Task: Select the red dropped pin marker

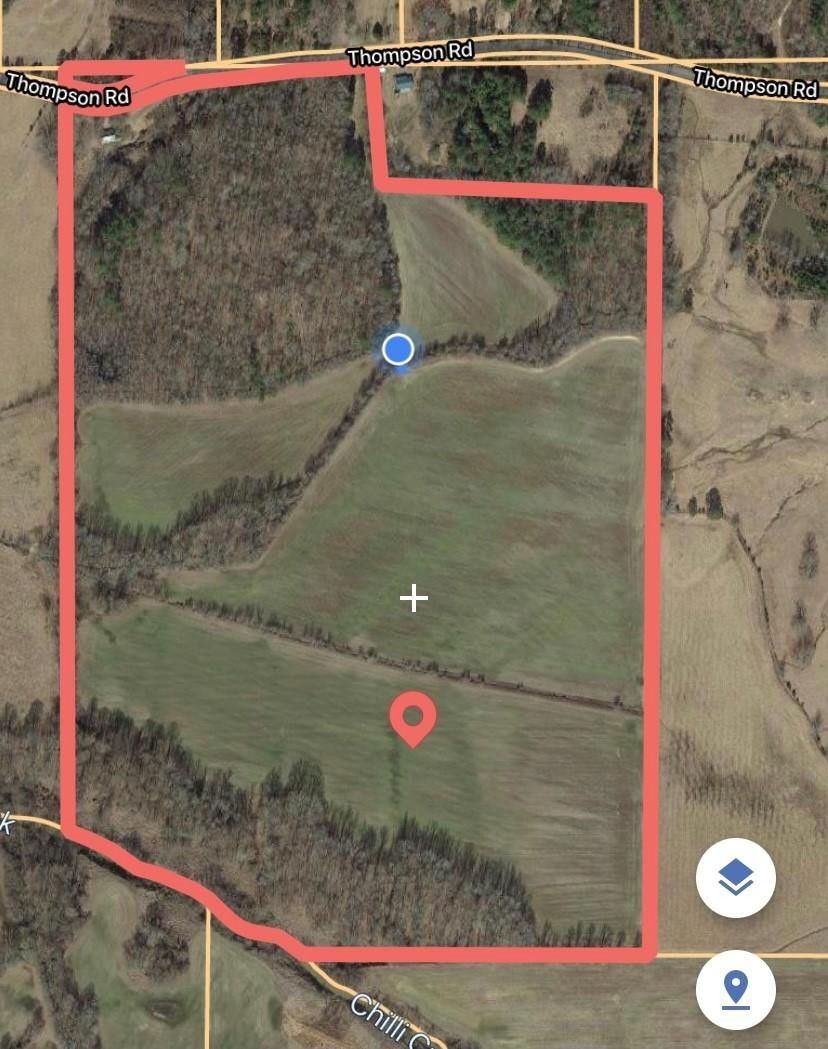Action: click(412, 717)
